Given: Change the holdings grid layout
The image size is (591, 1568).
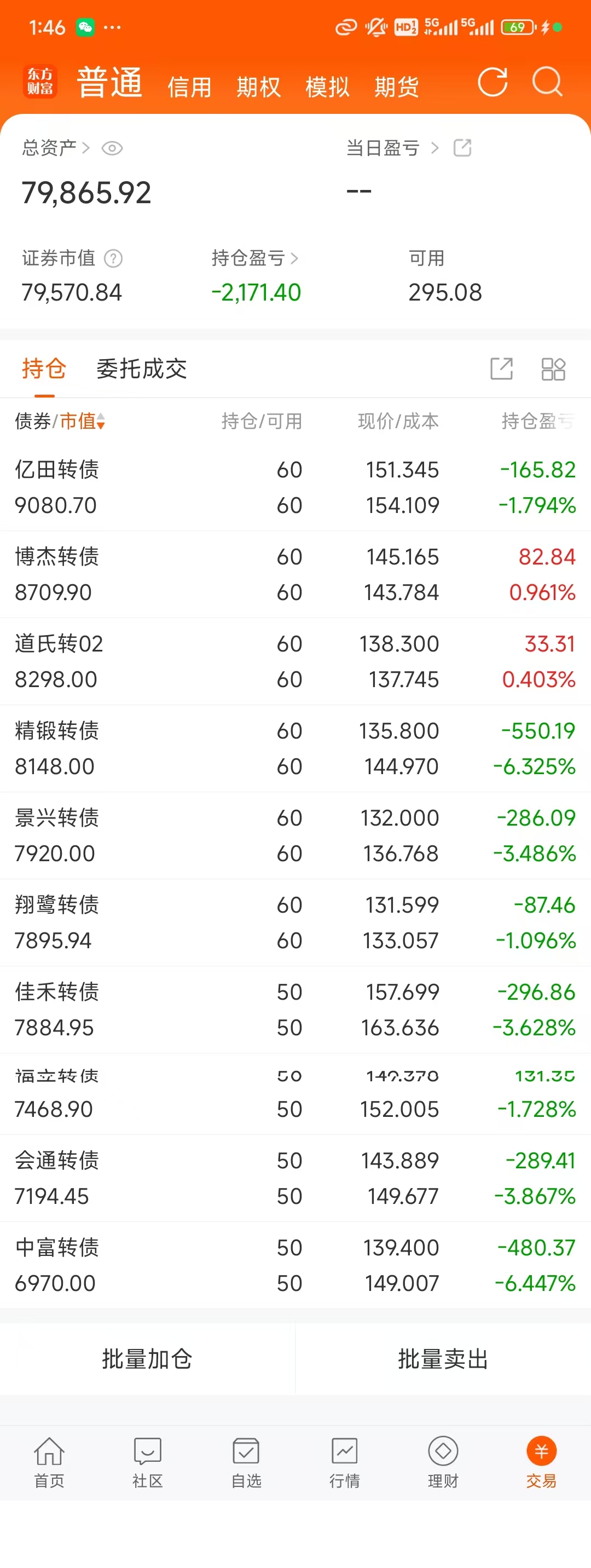Looking at the screenshot, I should [553, 369].
